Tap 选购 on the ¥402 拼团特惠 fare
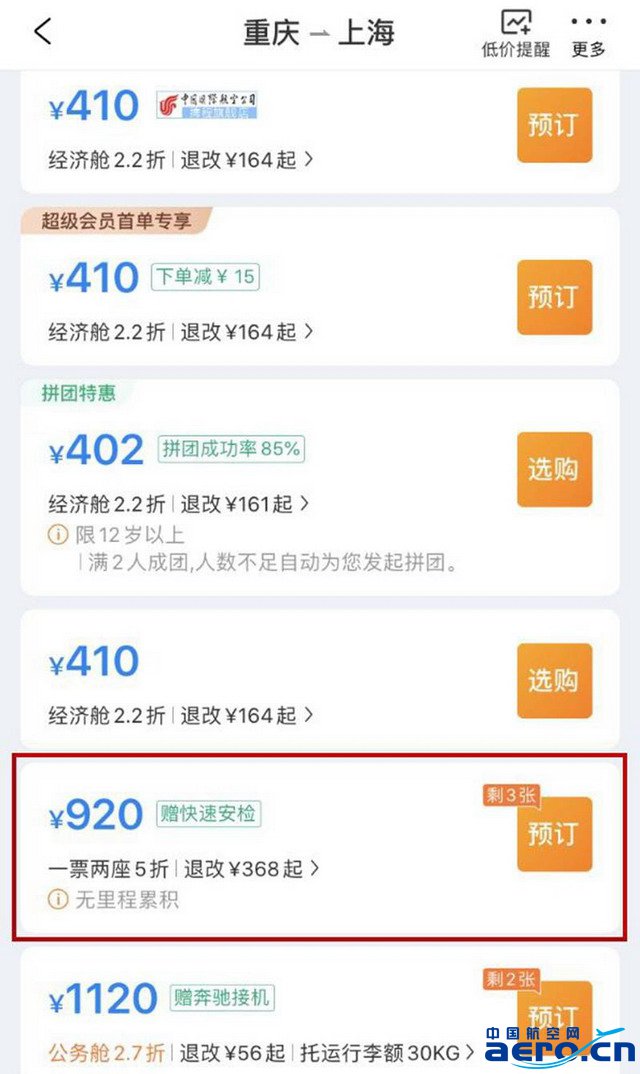Screen dimensions: 640x1074 tap(554, 469)
